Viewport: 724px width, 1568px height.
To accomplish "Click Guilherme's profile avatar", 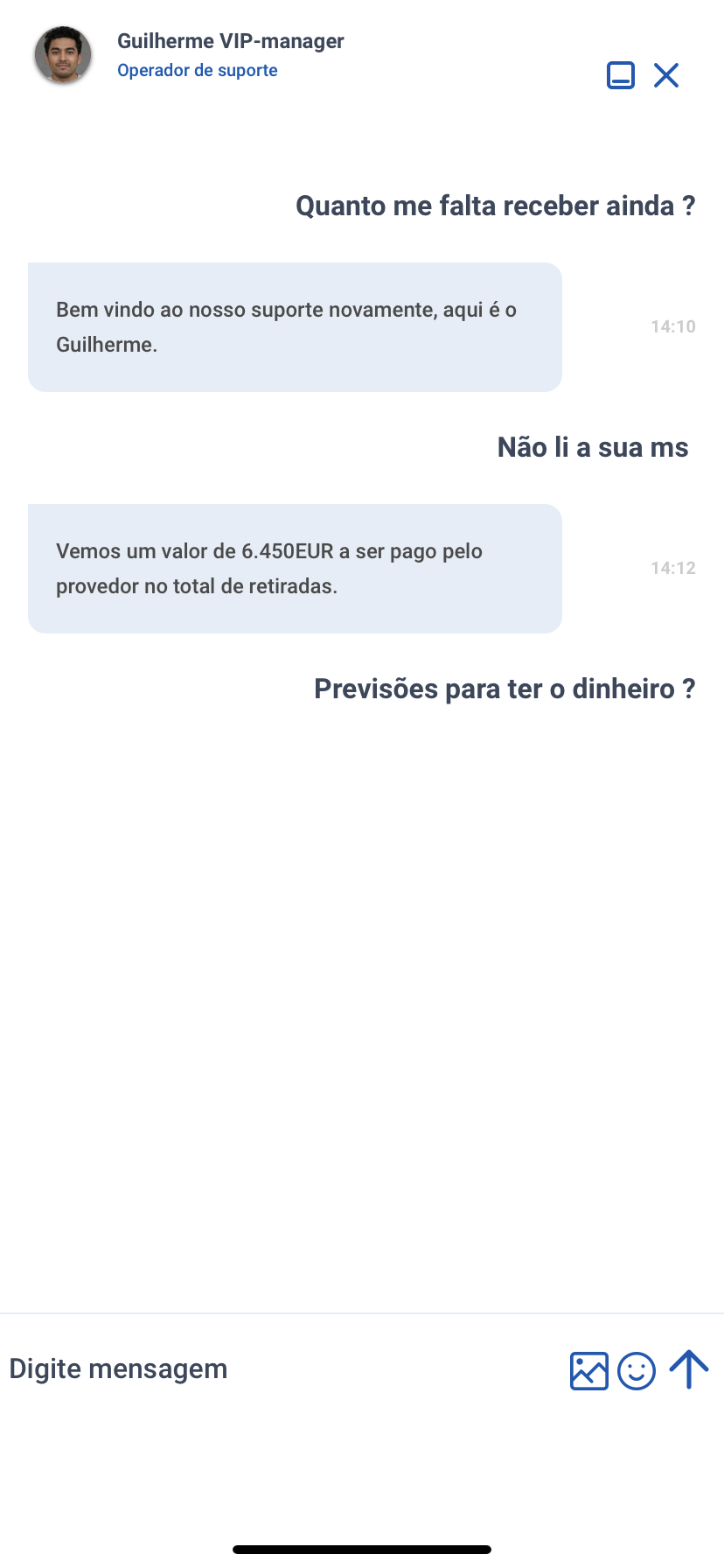I will (62, 54).
